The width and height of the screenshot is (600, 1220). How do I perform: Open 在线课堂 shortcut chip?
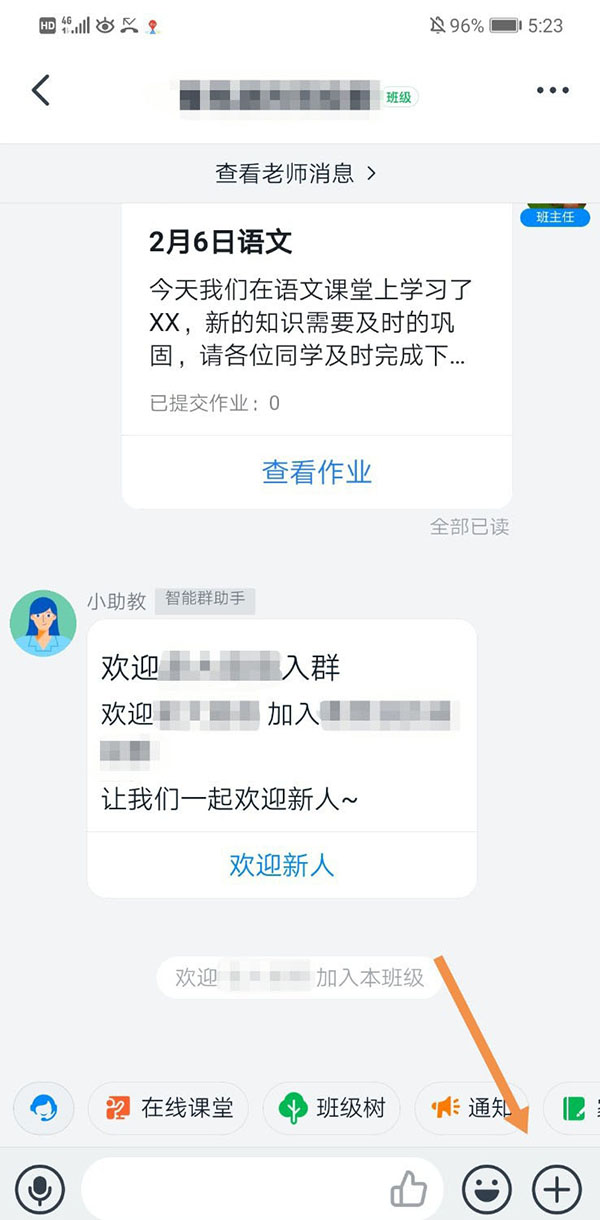tap(169, 1108)
